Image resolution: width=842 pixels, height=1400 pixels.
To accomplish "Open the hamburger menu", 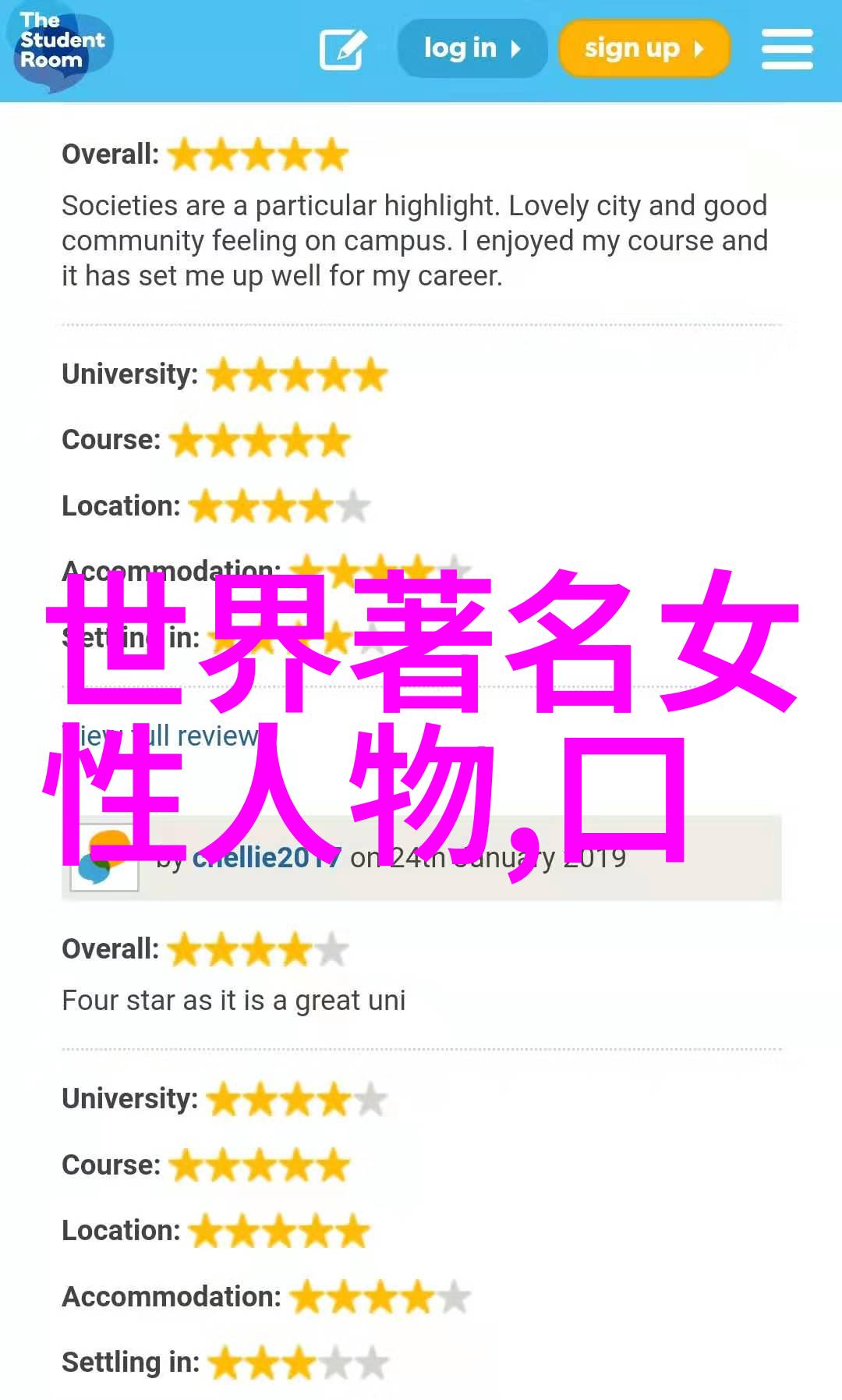I will pos(787,49).
